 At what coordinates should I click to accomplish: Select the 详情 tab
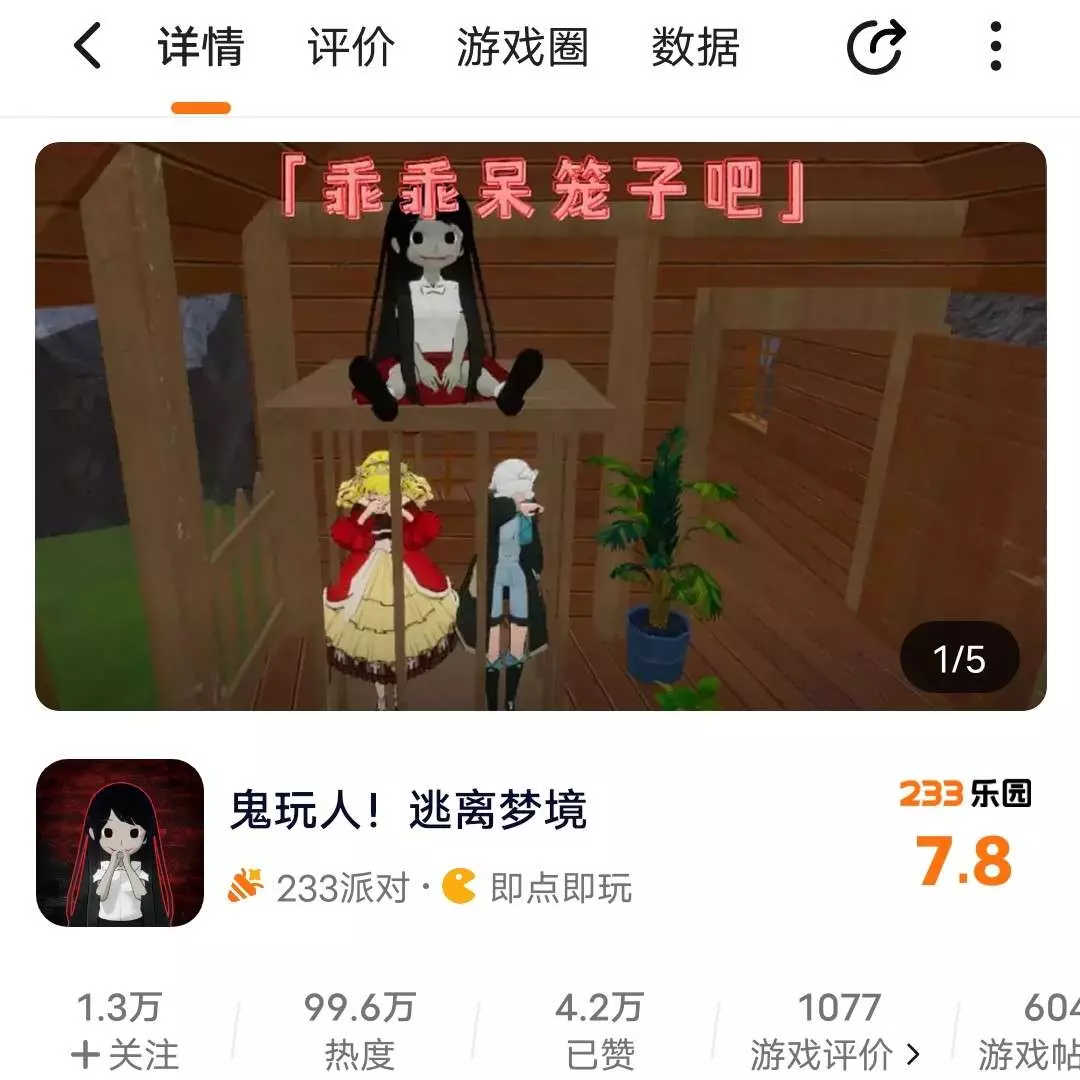tap(201, 47)
